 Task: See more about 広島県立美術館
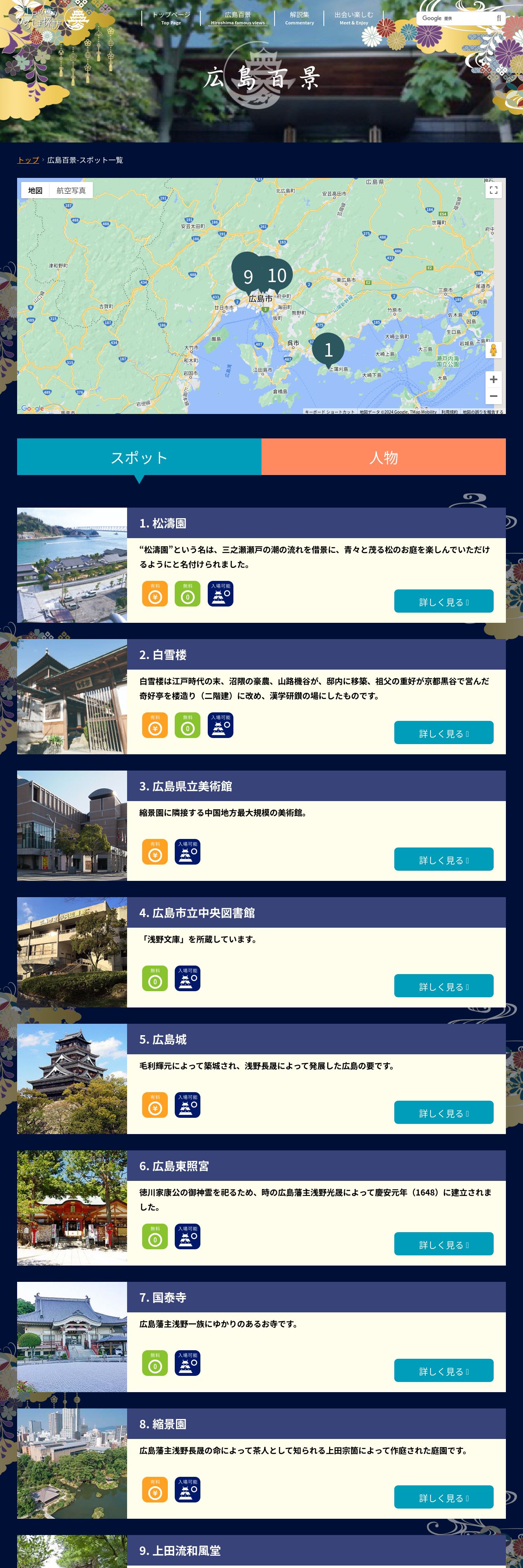click(443, 859)
